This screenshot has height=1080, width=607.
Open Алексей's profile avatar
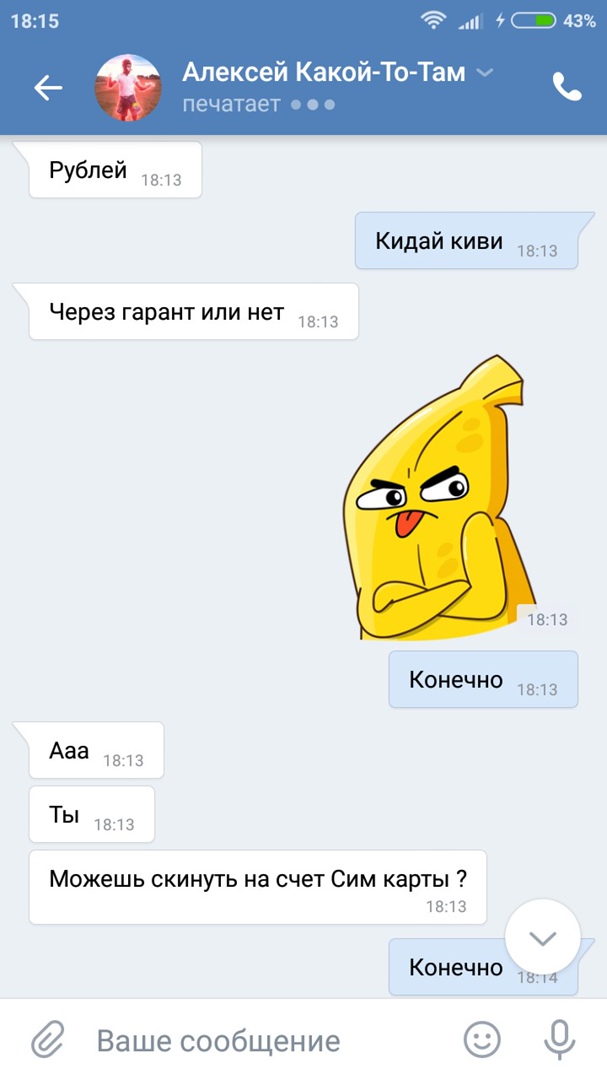[128, 88]
